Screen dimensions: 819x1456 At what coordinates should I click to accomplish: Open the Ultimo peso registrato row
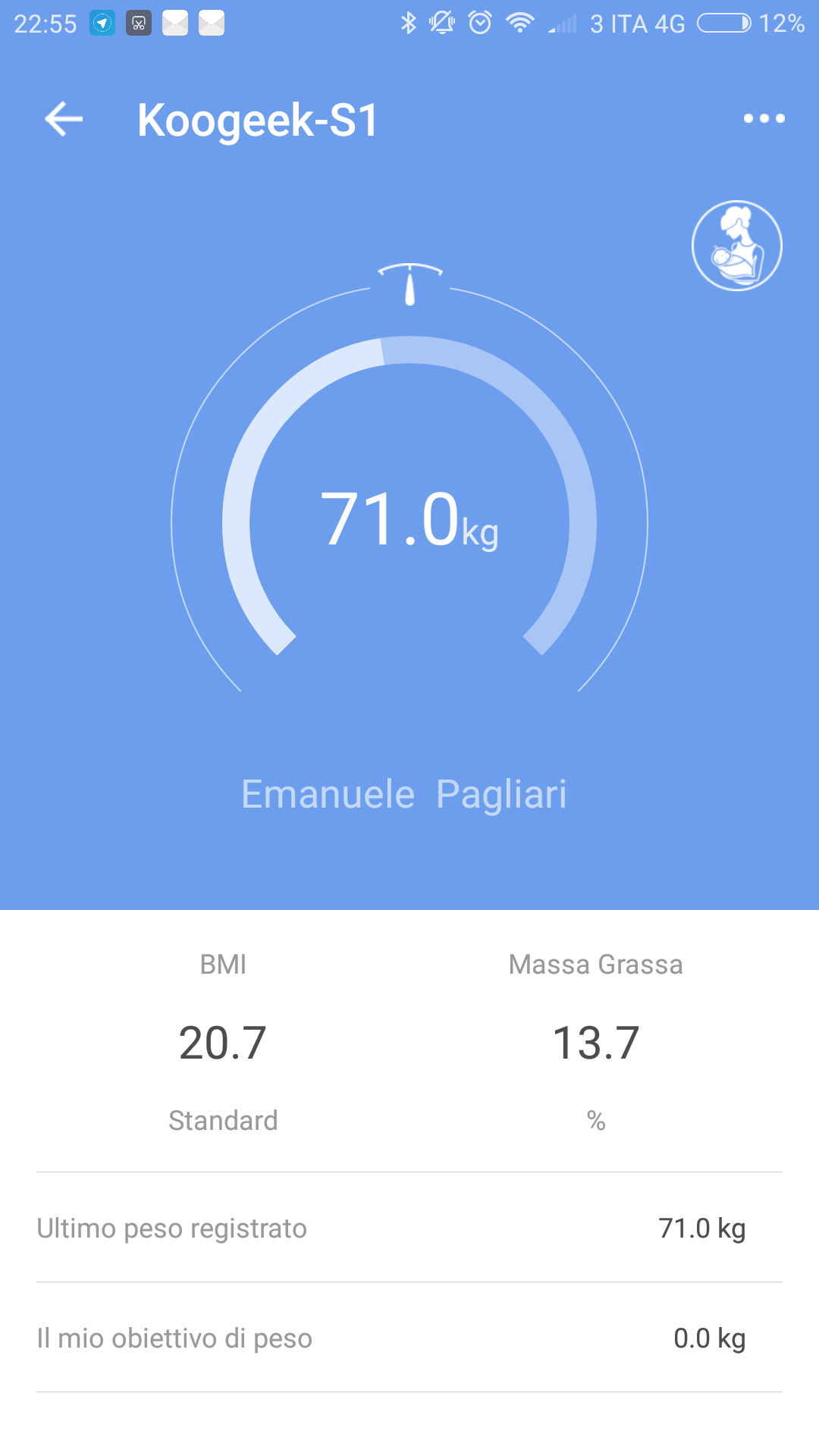pos(409,1228)
